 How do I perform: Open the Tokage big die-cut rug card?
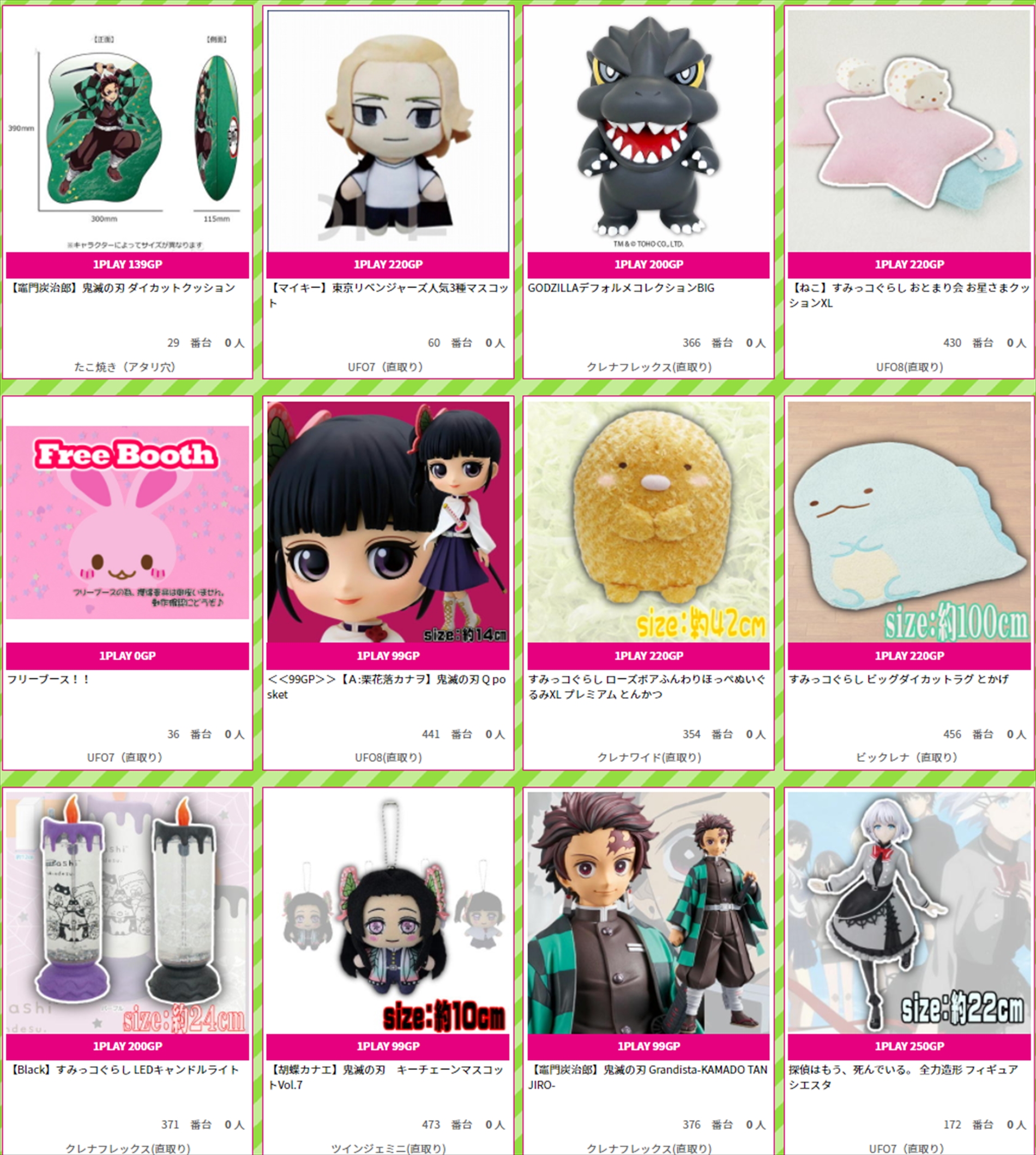pyautogui.click(x=909, y=522)
